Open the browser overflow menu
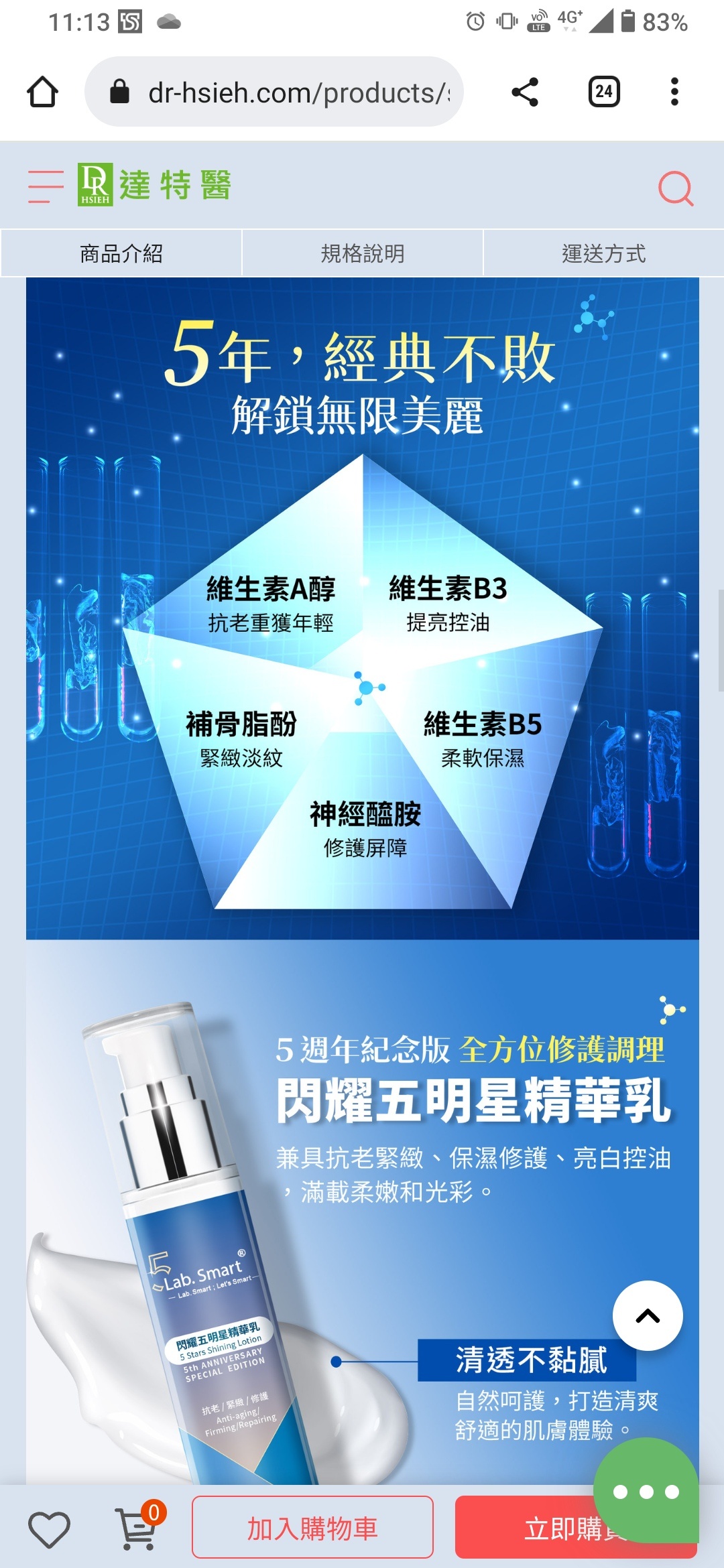 [x=674, y=92]
